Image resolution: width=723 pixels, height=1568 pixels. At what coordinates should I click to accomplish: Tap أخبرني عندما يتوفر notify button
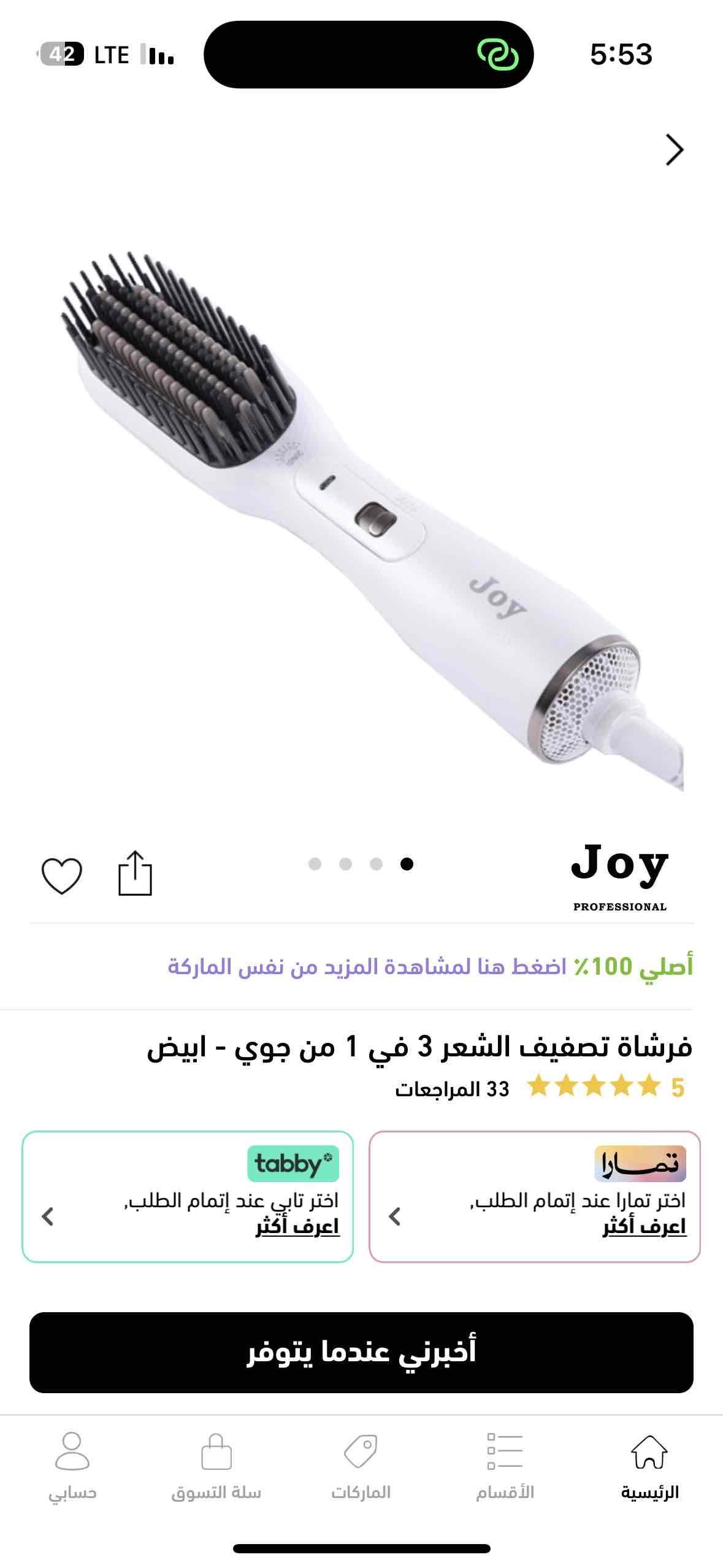point(361,1352)
